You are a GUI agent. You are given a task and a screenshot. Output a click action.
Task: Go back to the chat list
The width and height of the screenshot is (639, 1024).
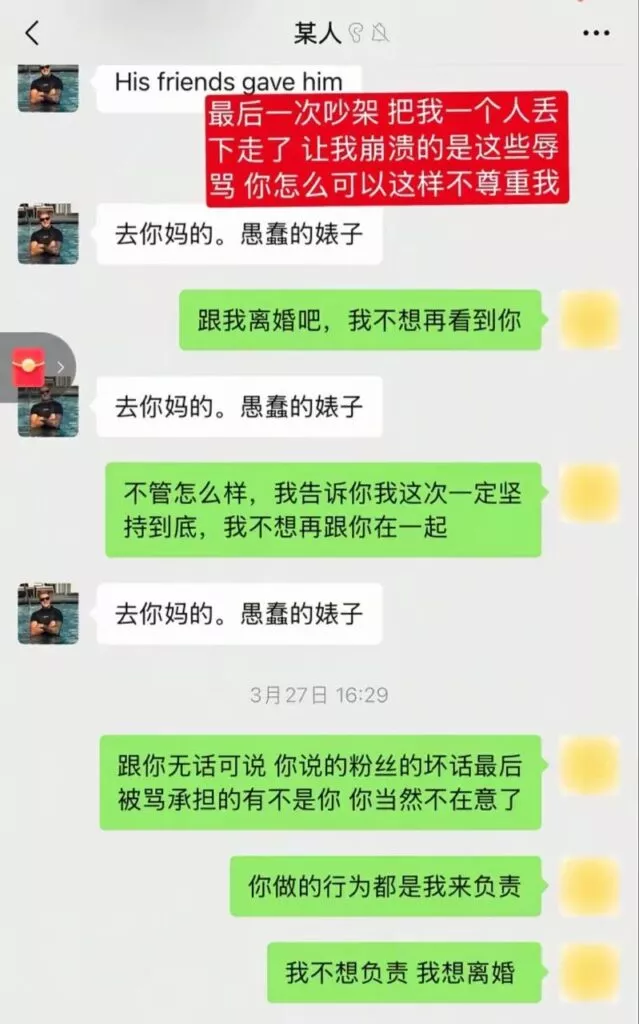pyautogui.click(x=32, y=33)
